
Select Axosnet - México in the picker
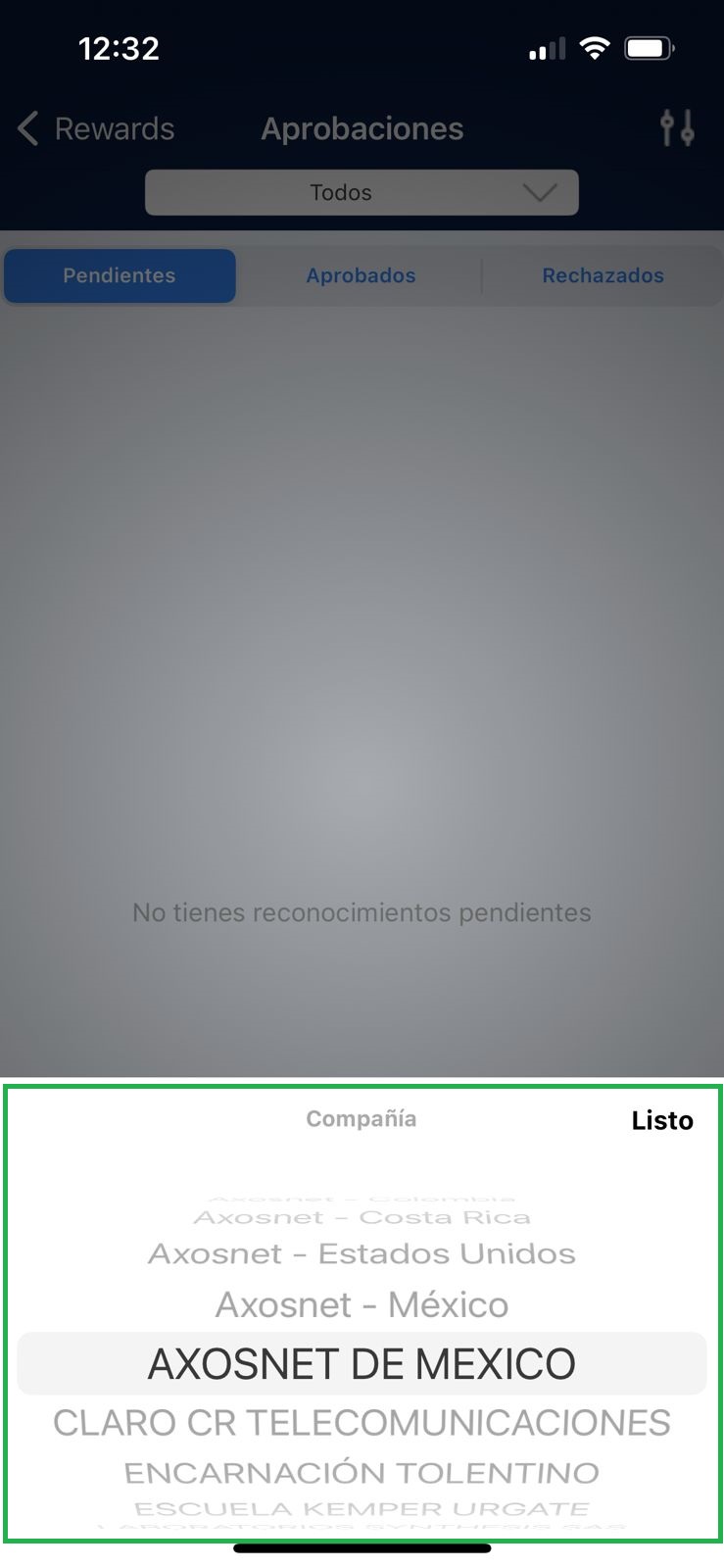point(362,1304)
